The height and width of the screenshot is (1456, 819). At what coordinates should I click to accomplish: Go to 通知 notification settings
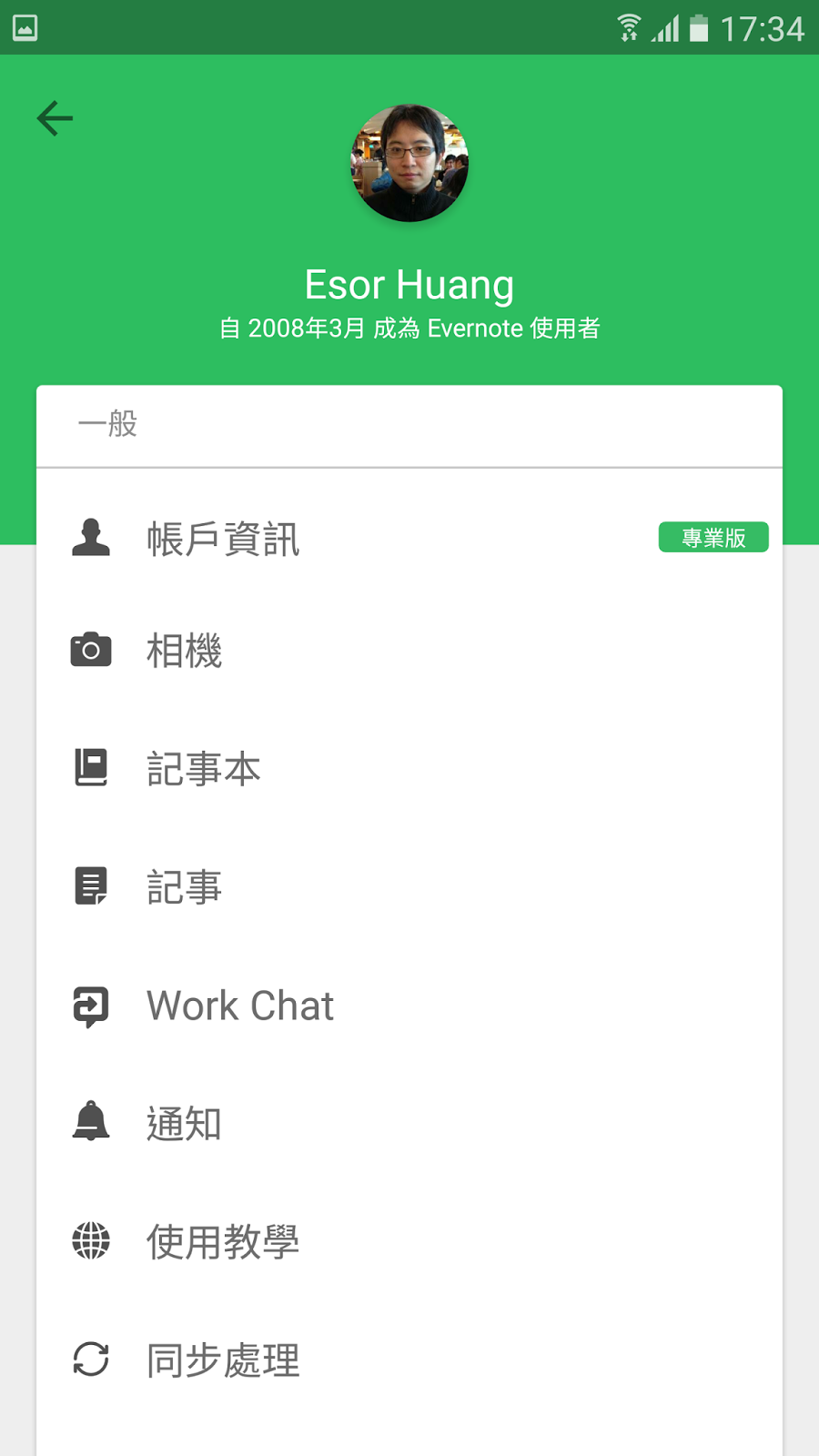click(185, 1124)
